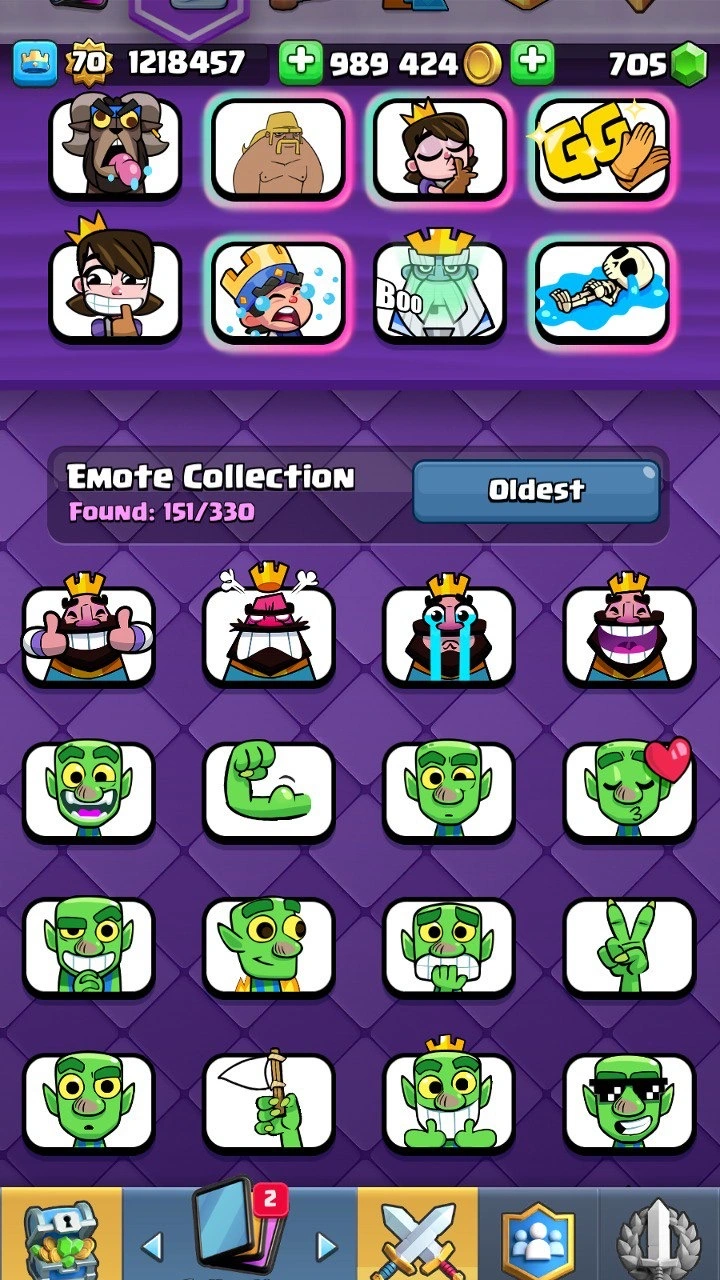Tap the left arrow beside the cards tab
This screenshot has height=1280, width=720.
[152, 1246]
